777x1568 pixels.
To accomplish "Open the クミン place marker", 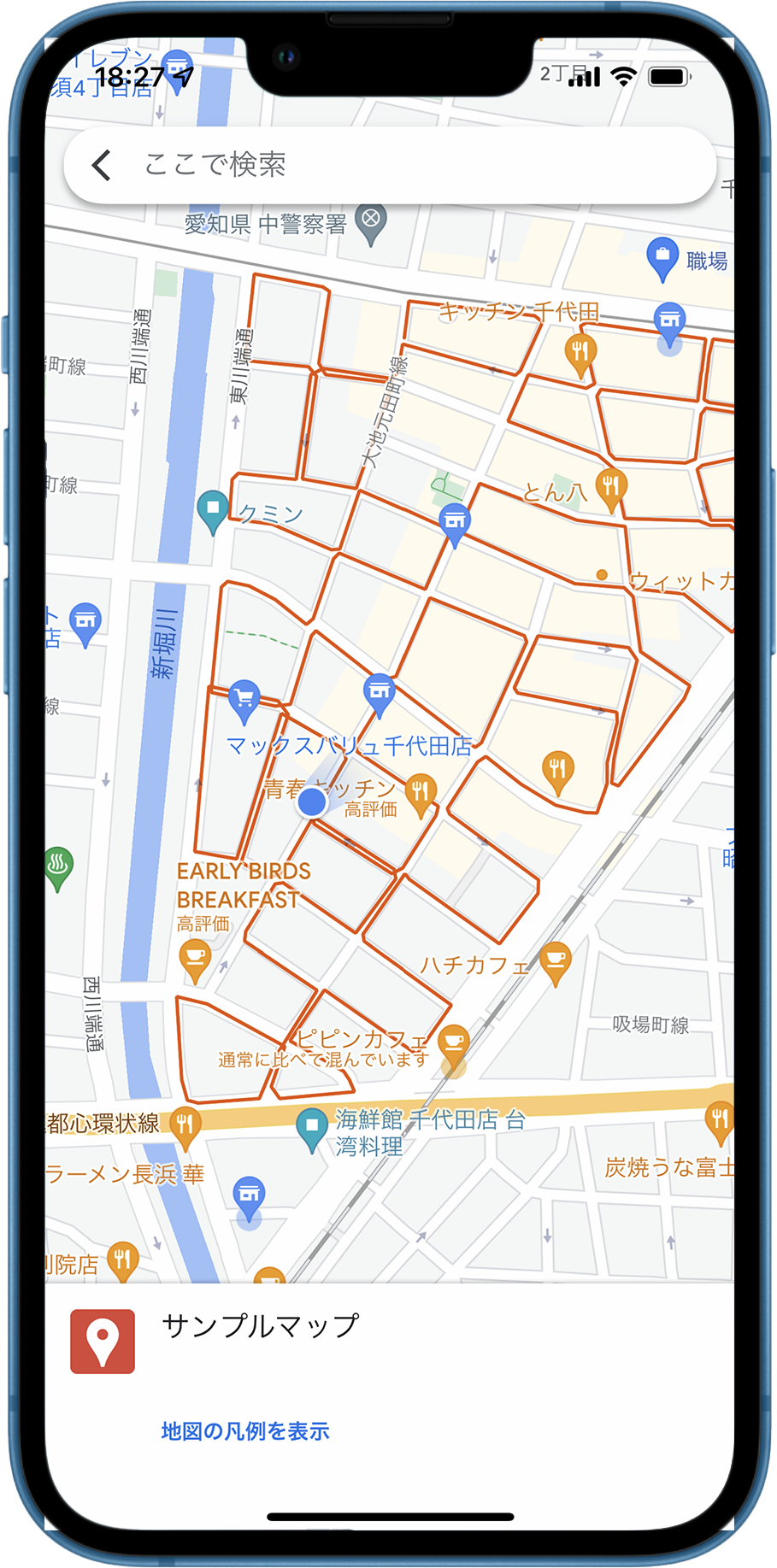I will pyautogui.click(x=213, y=509).
